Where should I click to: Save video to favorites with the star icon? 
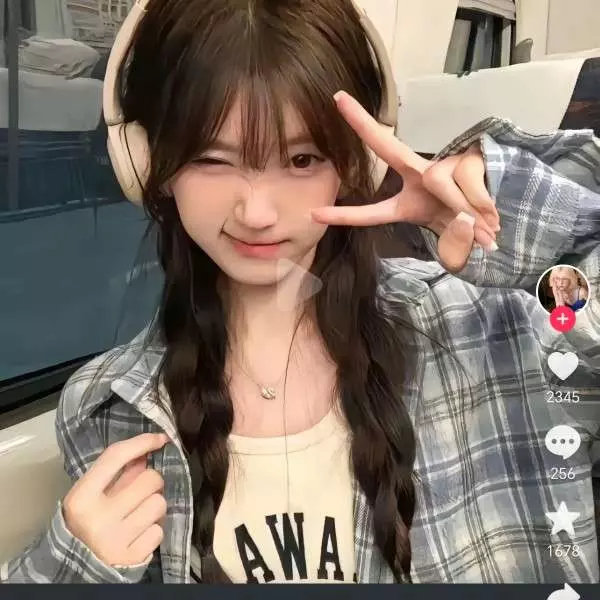563,519
